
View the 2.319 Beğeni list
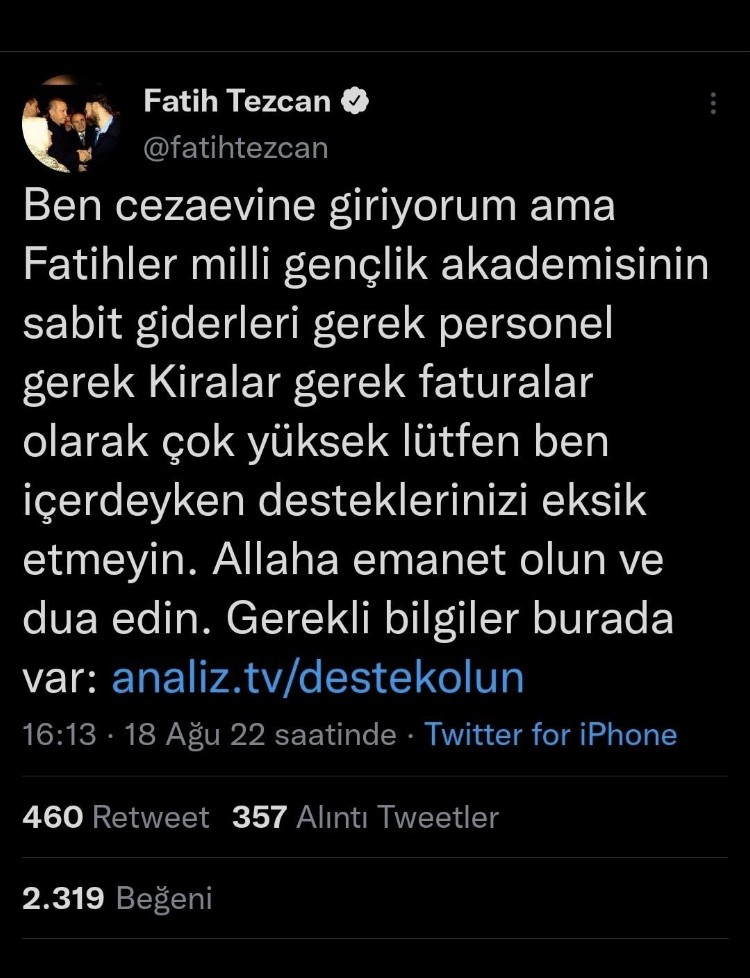coord(117,898)
